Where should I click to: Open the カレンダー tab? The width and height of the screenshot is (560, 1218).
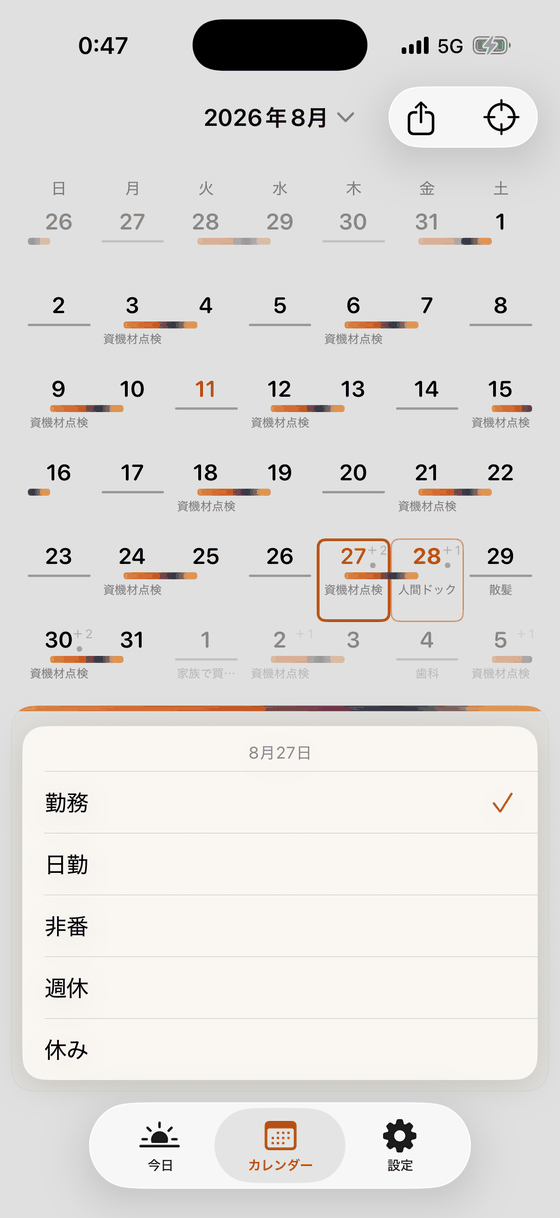click(x=280, y=1146)
